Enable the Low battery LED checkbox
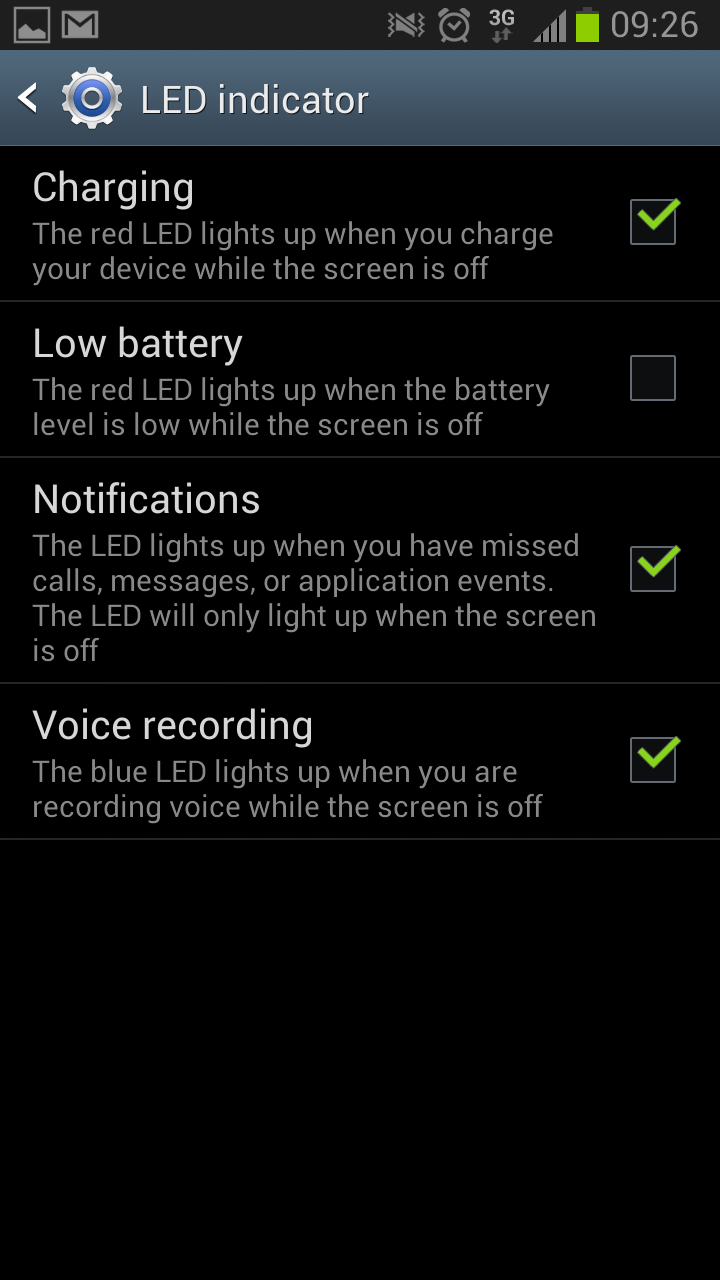The width and height of the screenshot is (720, 1280). pyautogui.click(x=653, y=378)
